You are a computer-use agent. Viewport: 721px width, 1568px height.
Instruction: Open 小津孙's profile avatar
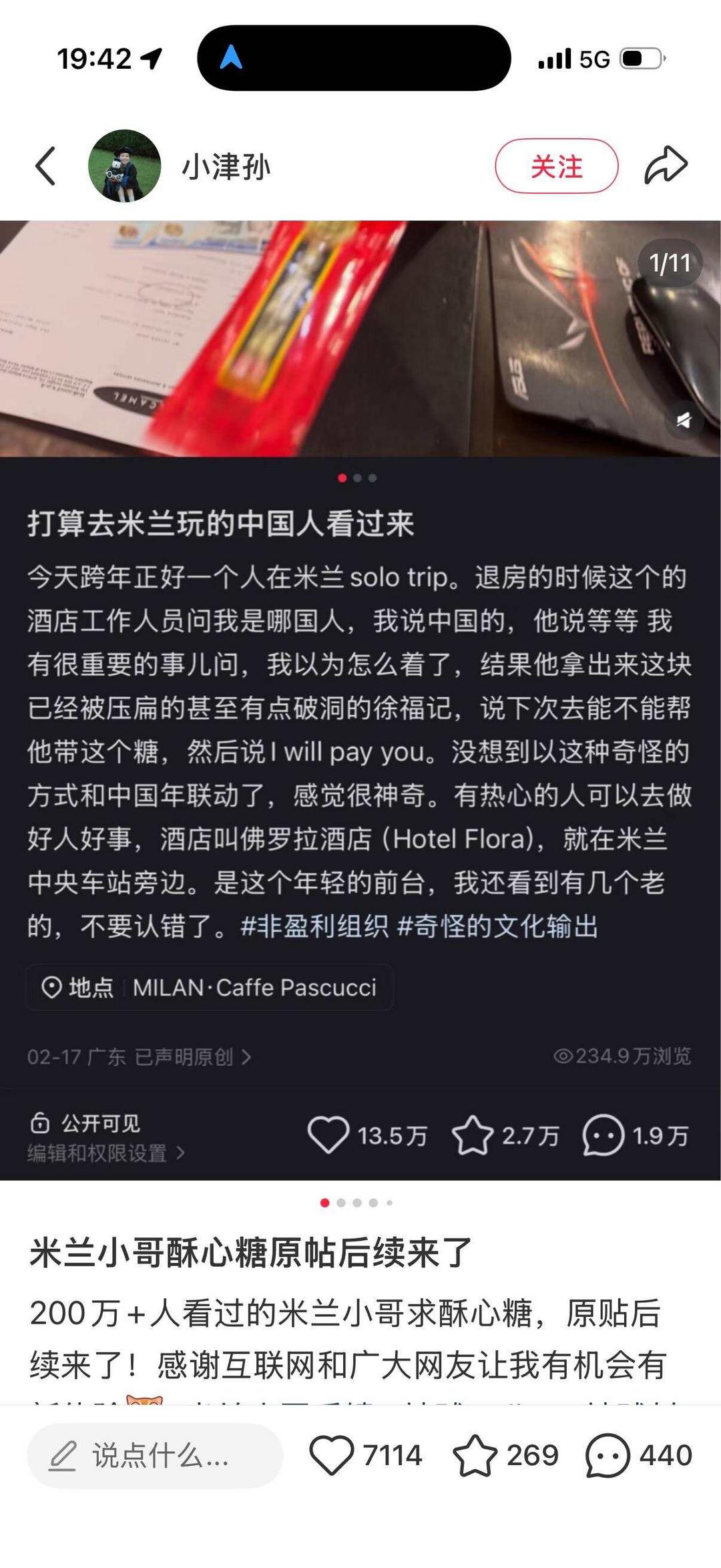(125, 166)
